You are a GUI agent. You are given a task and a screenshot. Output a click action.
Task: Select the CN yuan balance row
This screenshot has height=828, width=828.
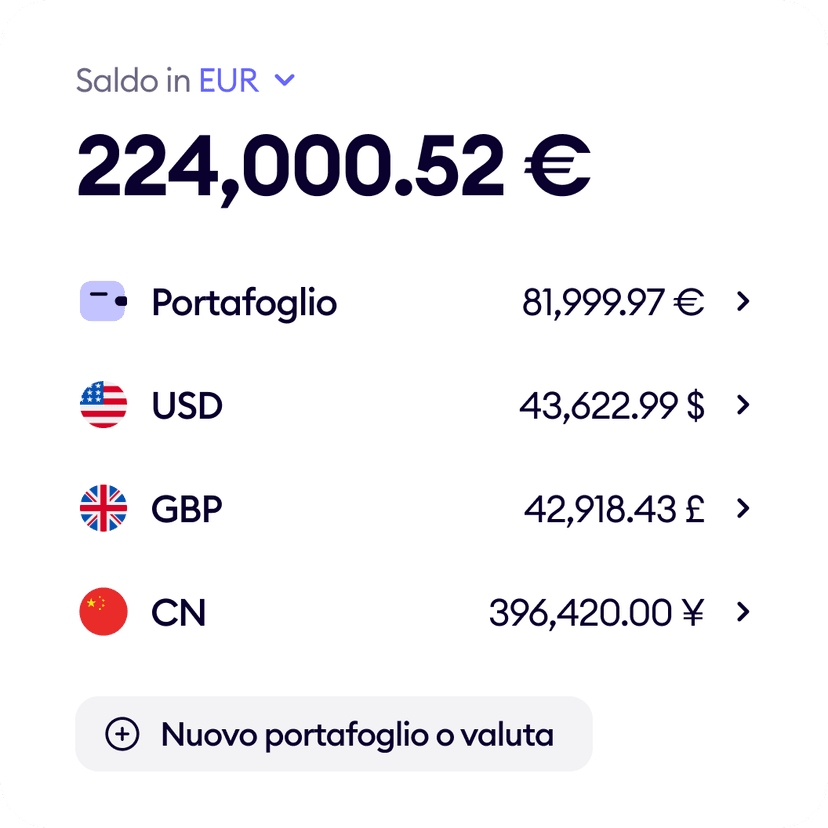pyautogui.click(x=414, y=612)
